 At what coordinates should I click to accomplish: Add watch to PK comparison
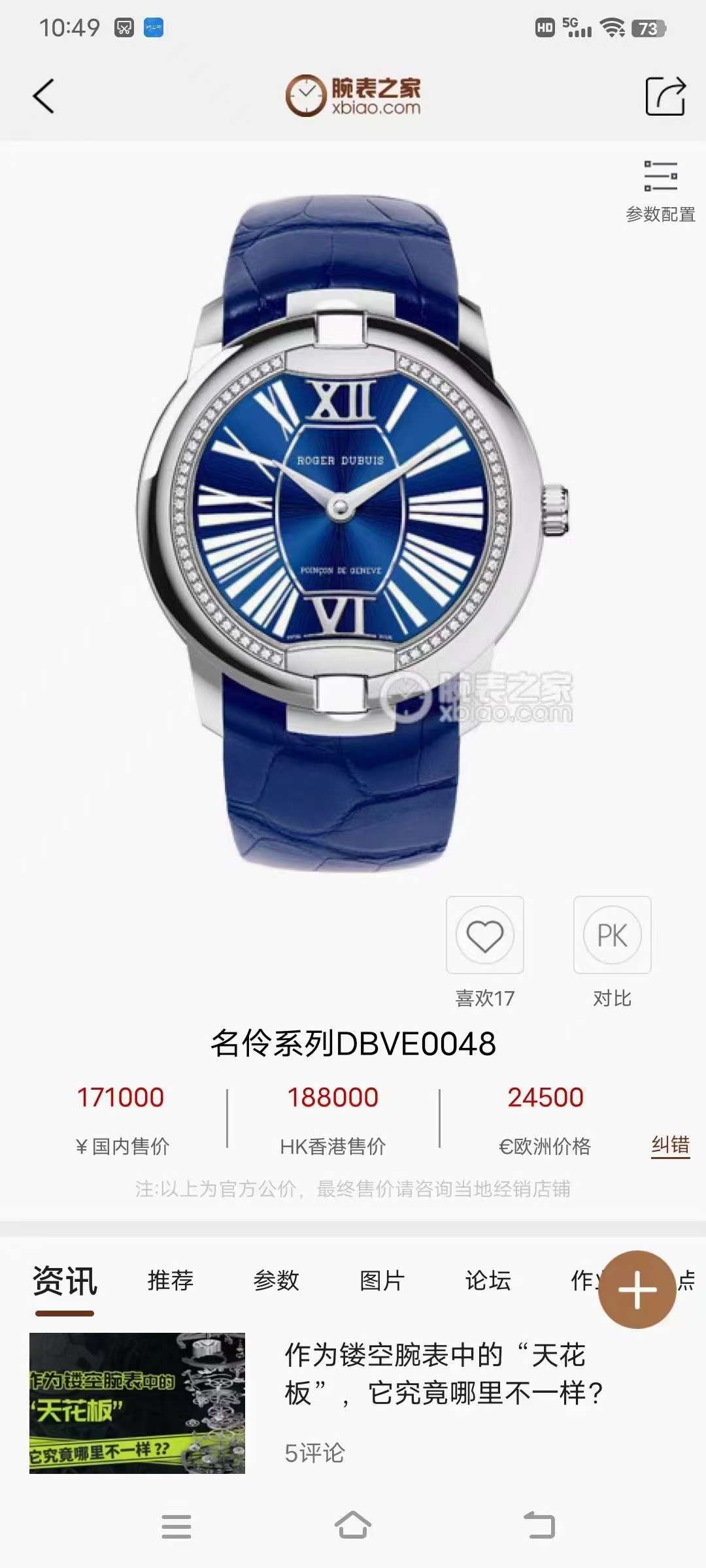pyautogui.click(x=612, y=936)
